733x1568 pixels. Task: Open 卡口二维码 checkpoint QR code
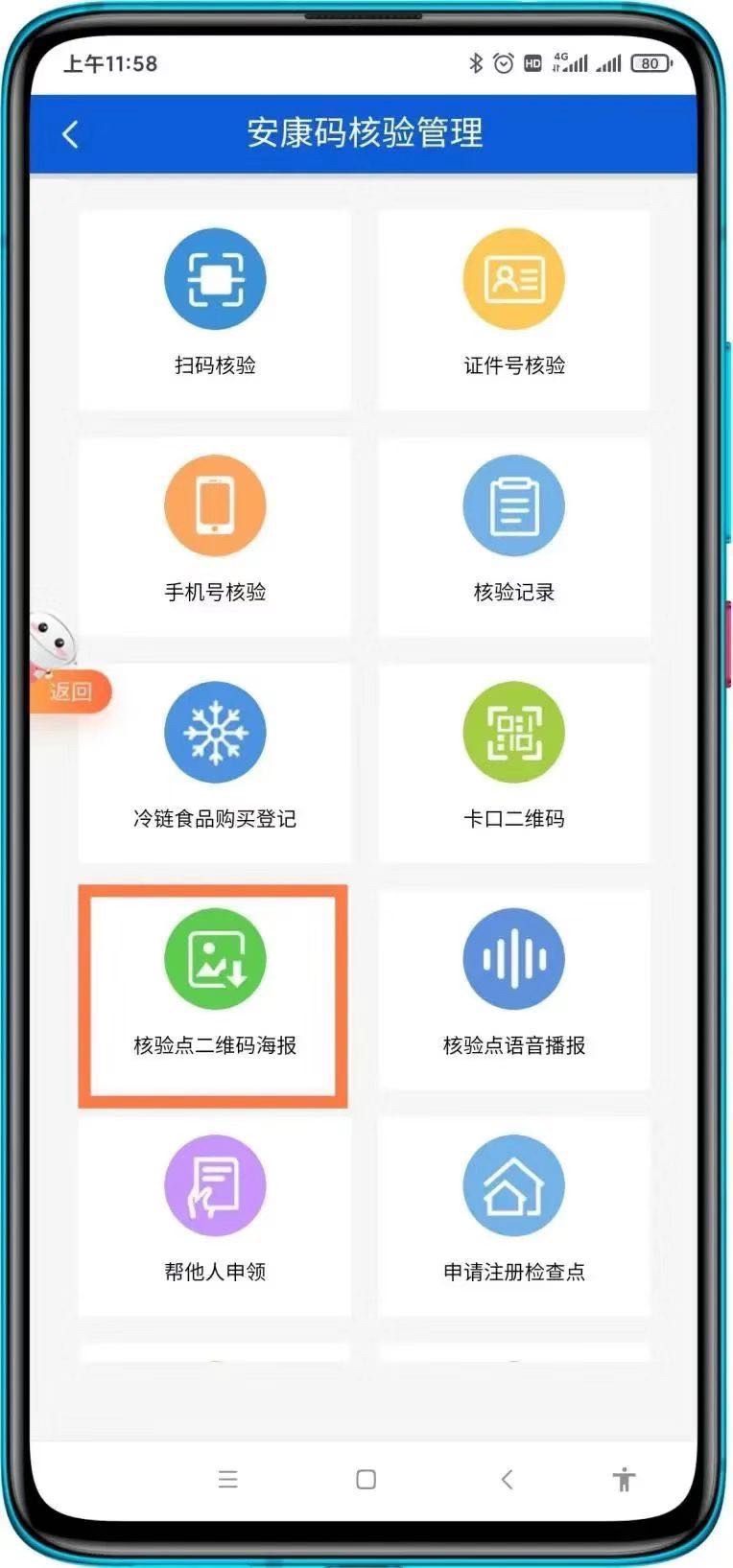click(x=514, y=761)
